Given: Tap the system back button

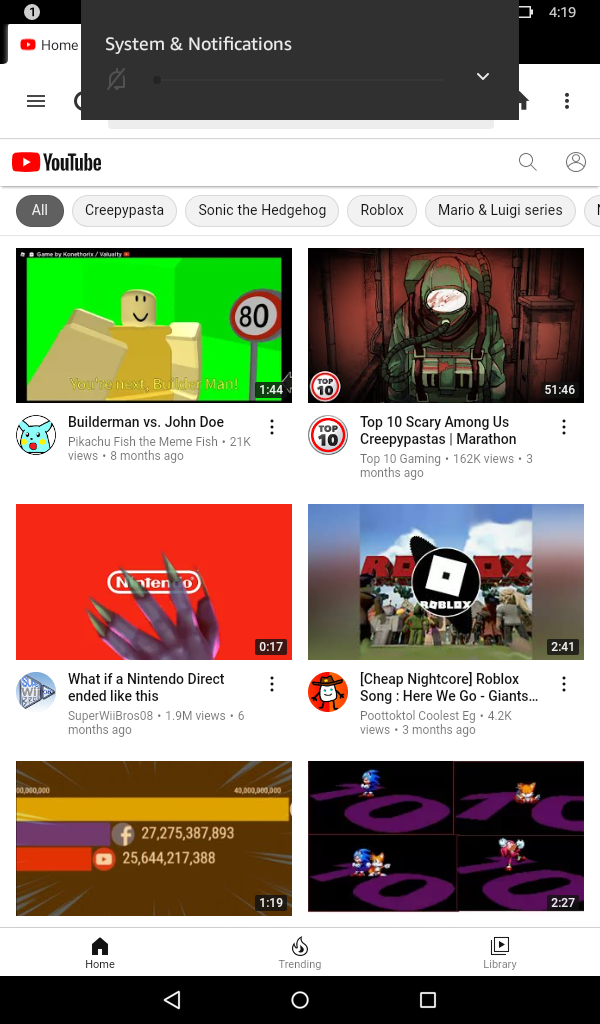Looking at the screenshot, I should [172, 999].
